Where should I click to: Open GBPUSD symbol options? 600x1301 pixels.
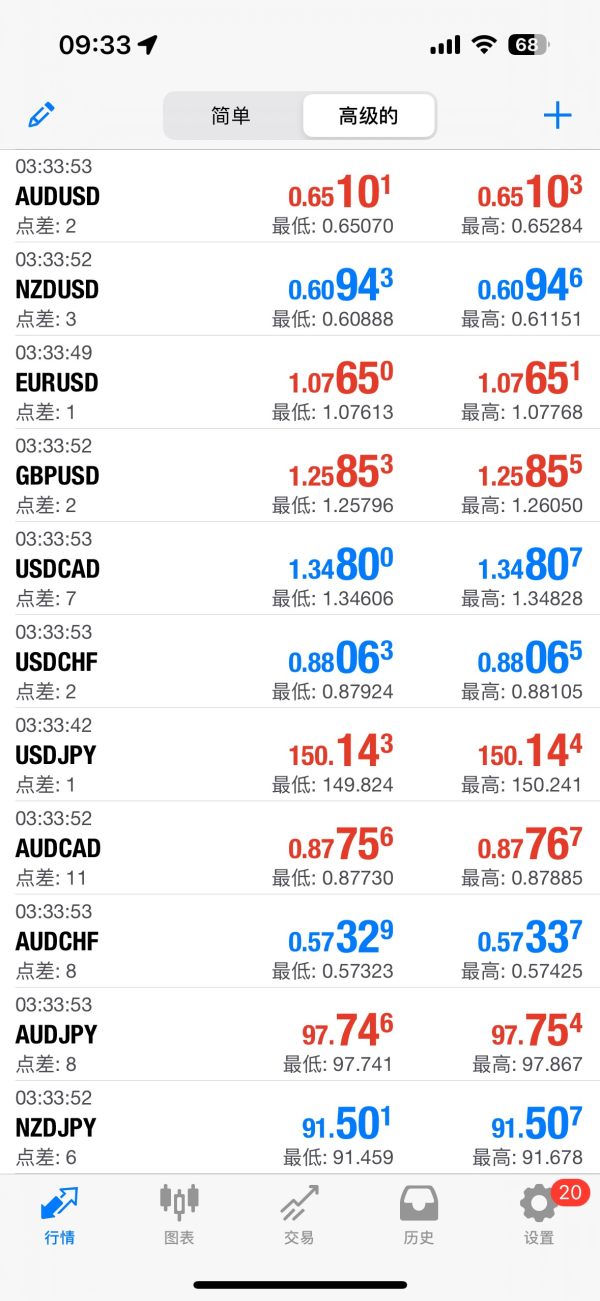[x=300, y=475]
